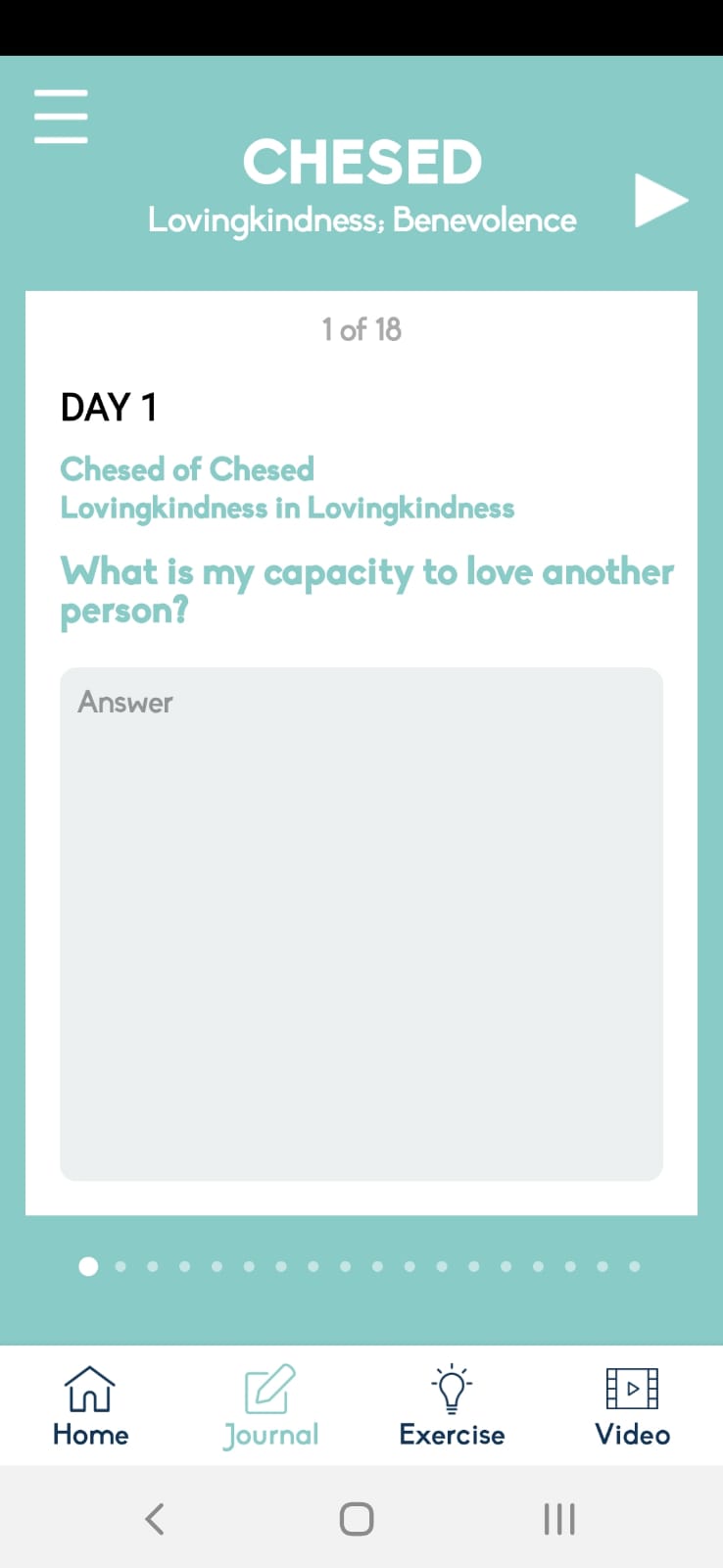Open recent apps from the navigation bar

tap(559, 1519)
